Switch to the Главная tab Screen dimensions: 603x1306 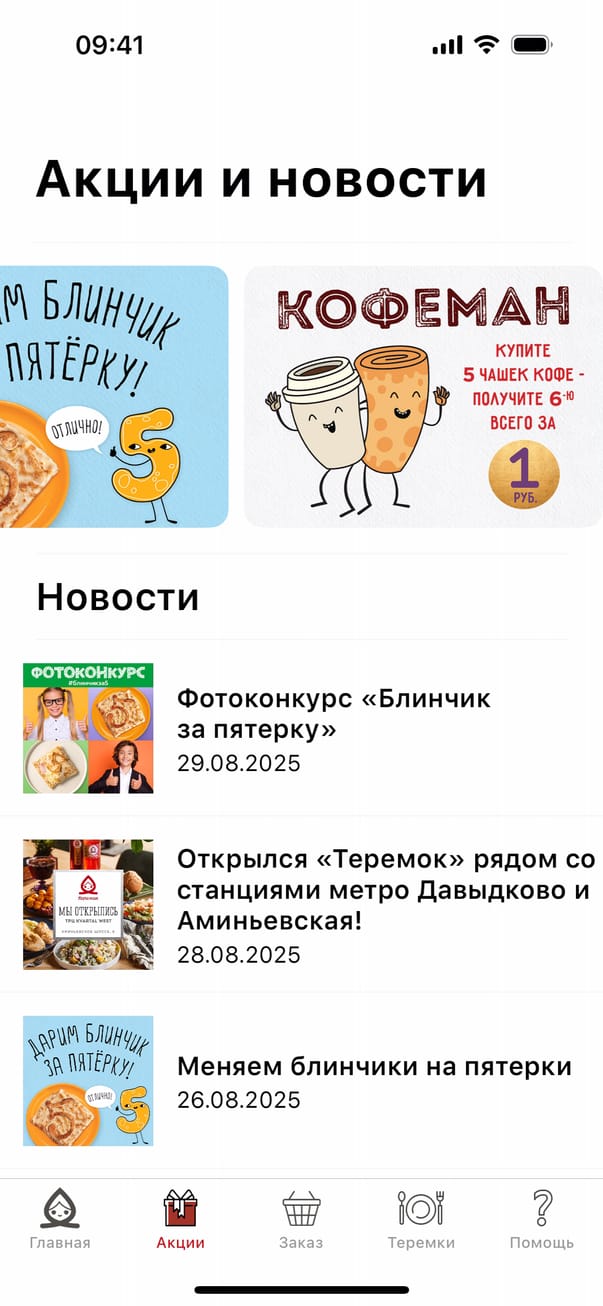point(60,1220)
